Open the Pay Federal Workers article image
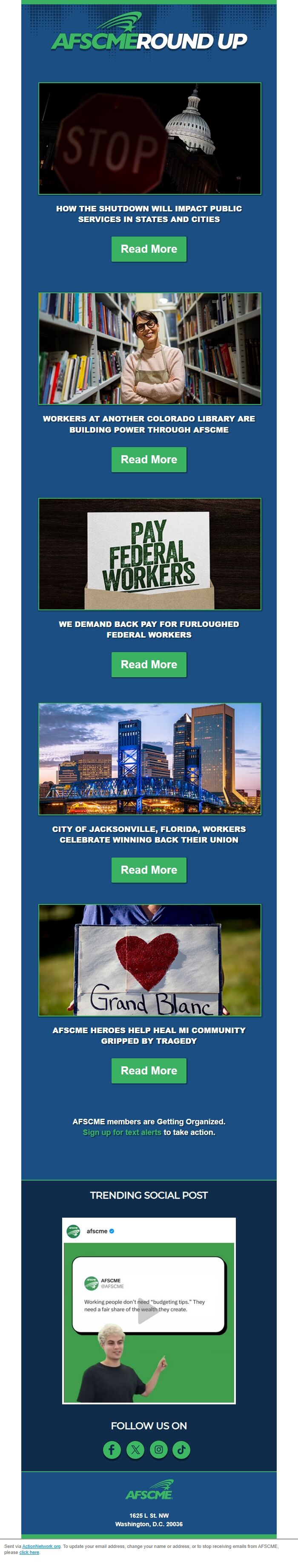Image resolution: width=298 pixels, height=1568 pixels. tap(149, 554)
